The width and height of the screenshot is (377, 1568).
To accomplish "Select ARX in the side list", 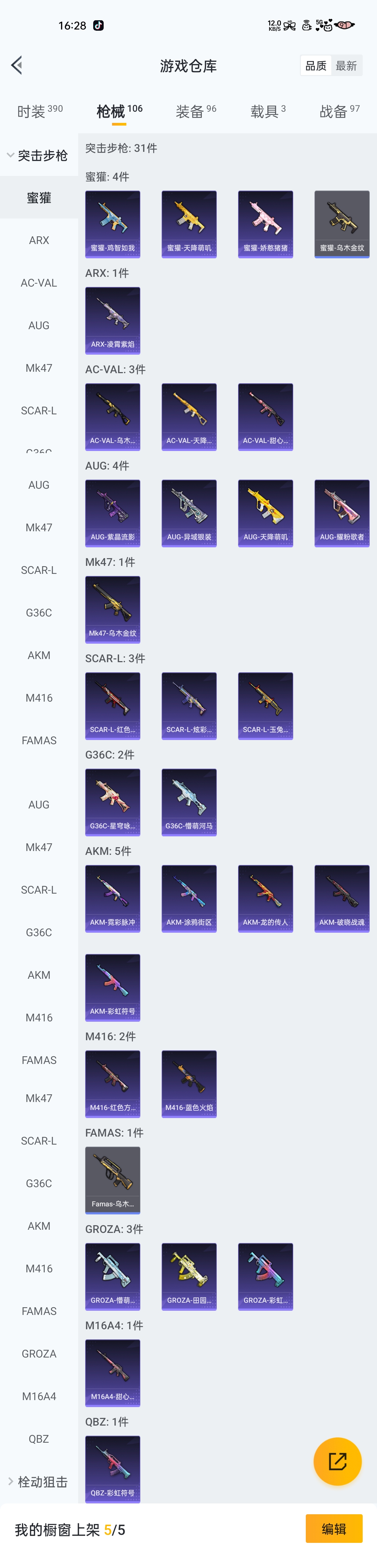I will pyautogui.click(x=39, y=241).
